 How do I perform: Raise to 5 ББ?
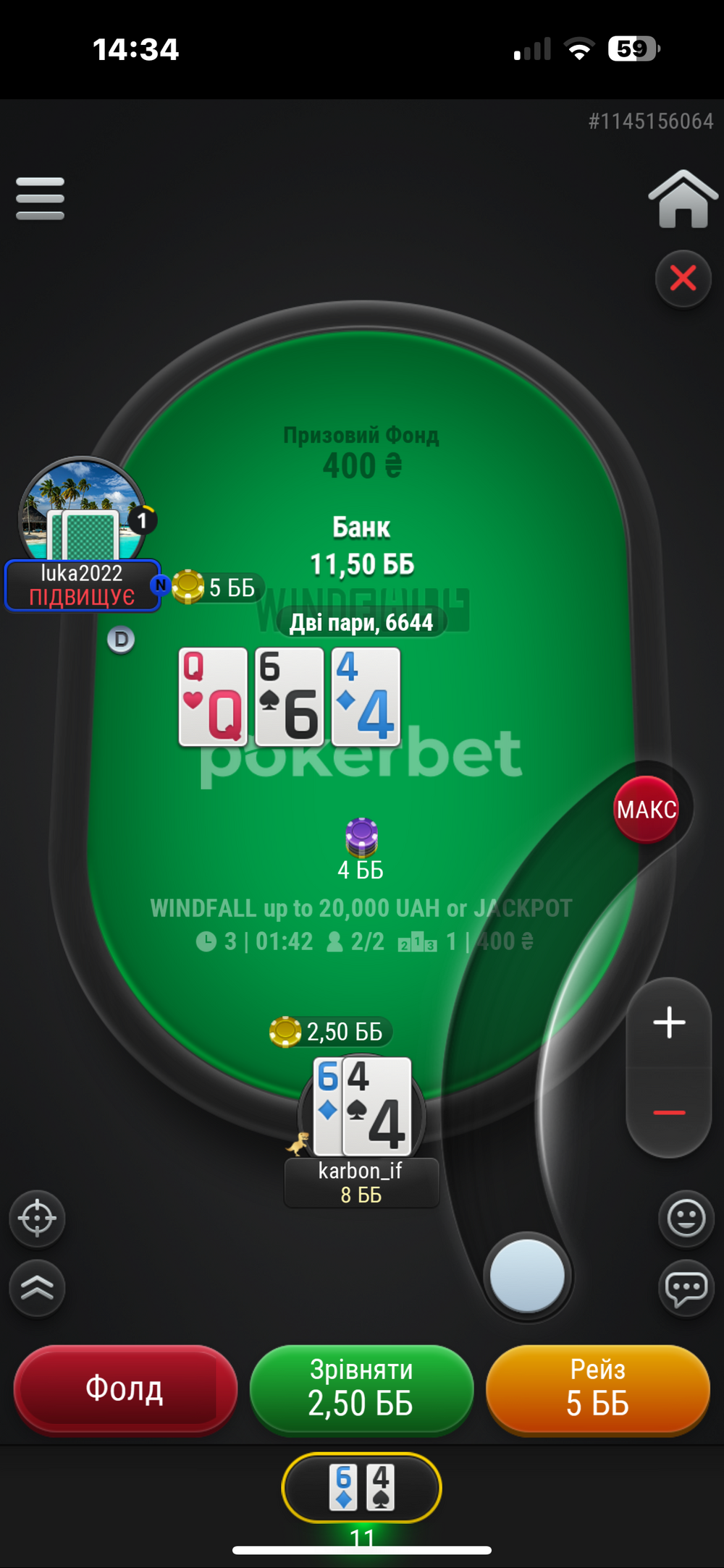598,1389
